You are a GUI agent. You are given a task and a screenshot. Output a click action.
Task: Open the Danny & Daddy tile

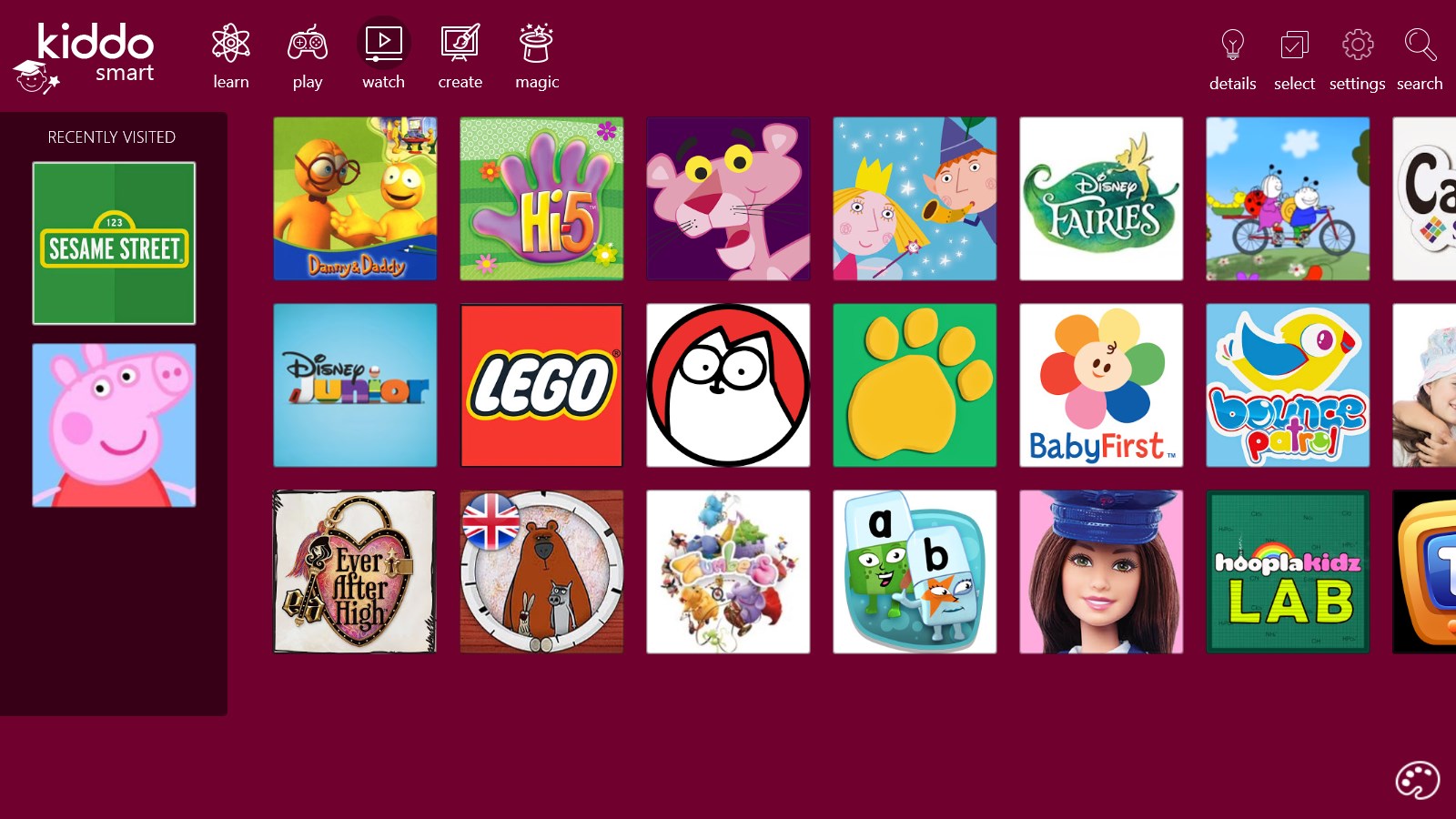[355, 198]
